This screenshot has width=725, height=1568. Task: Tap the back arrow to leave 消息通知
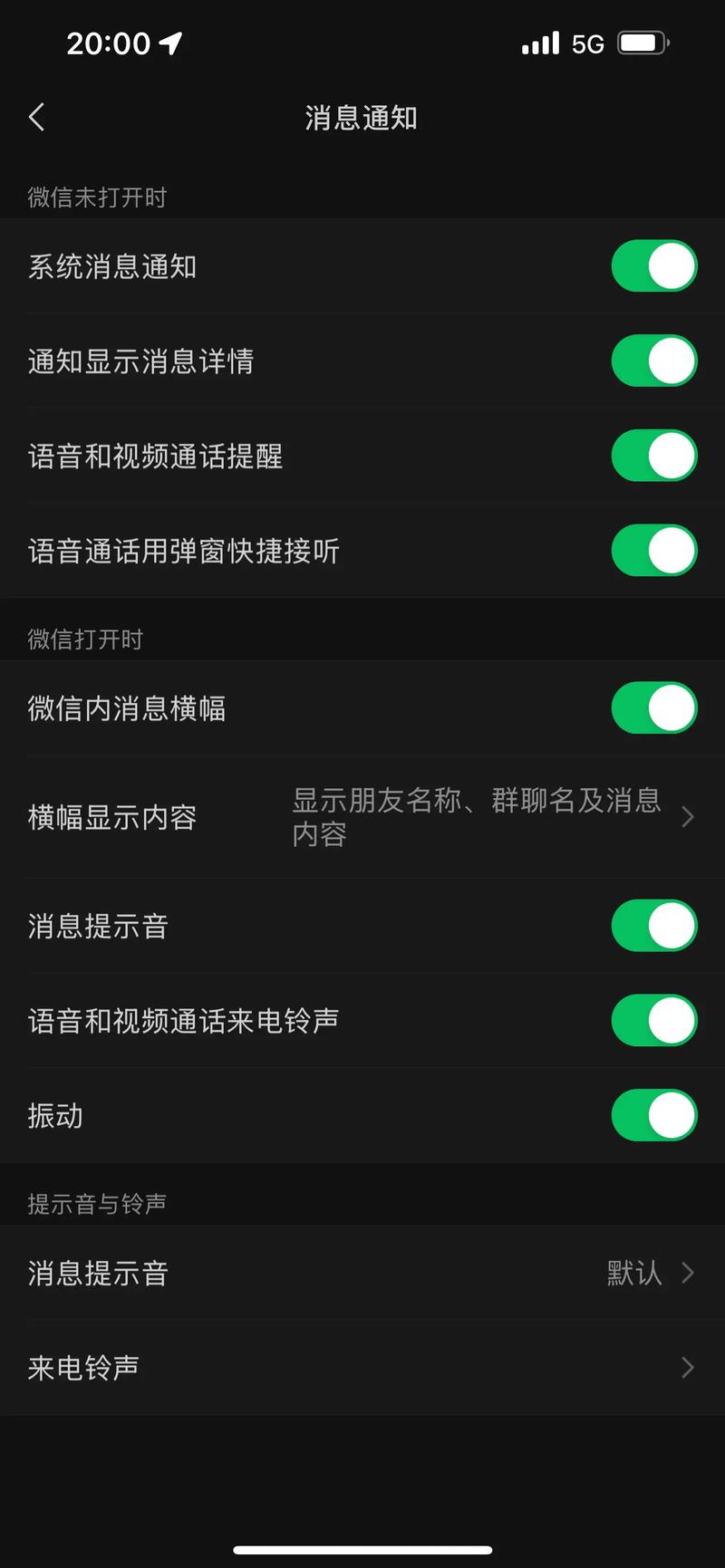[x=36, y=117]
